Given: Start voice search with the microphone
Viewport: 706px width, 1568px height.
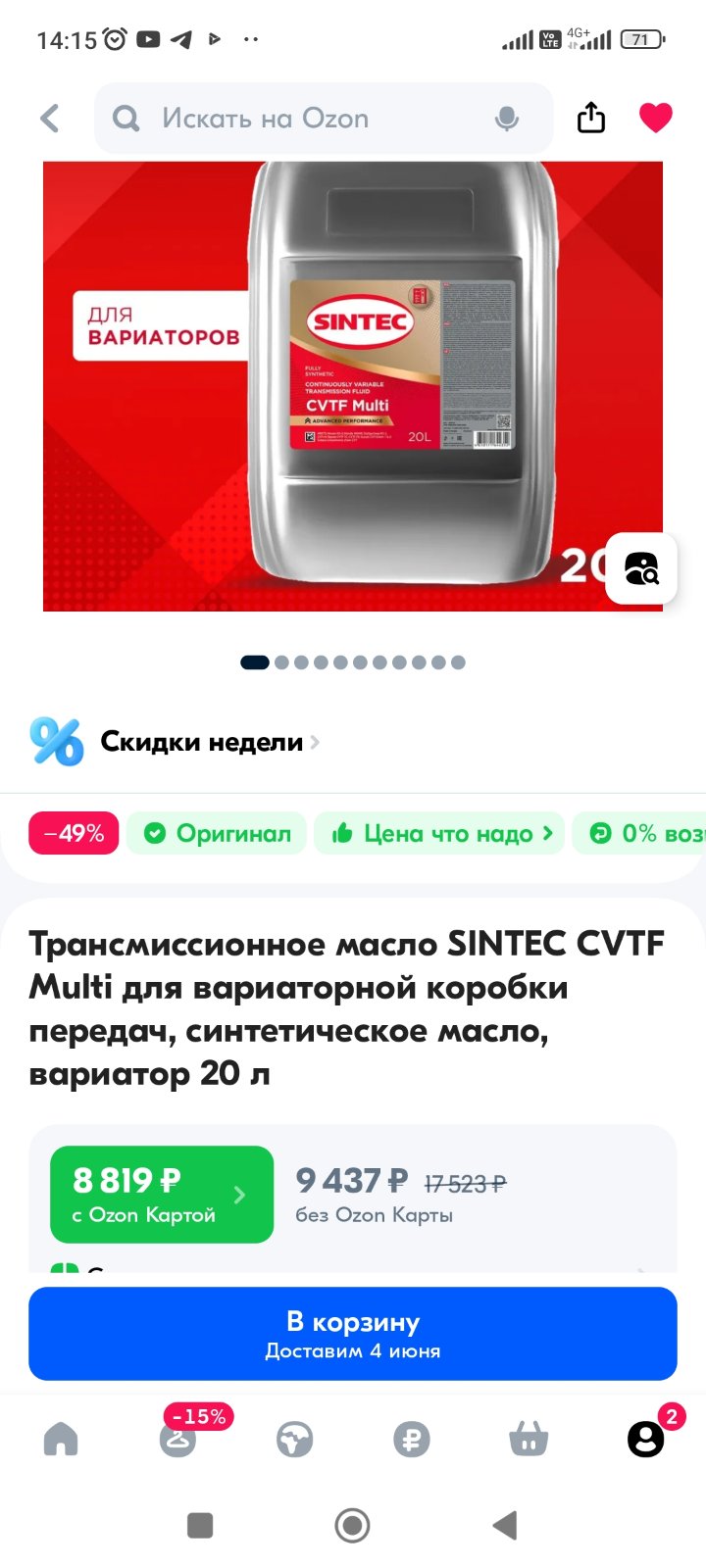Looking at the screenshot, I should (506, 119).
